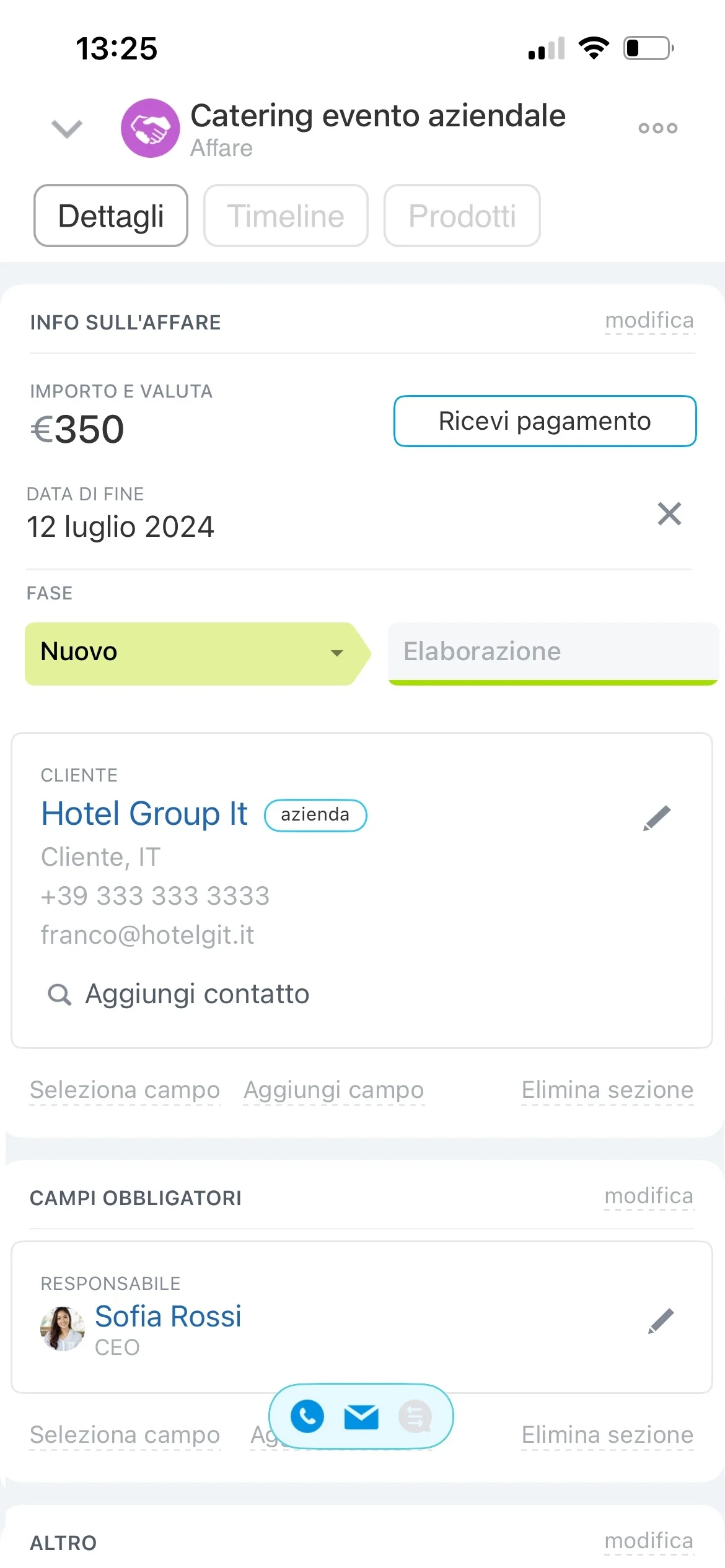725x1568 pixels.
Task: Open the Nuovo stage dropdown
Action: 197,653
